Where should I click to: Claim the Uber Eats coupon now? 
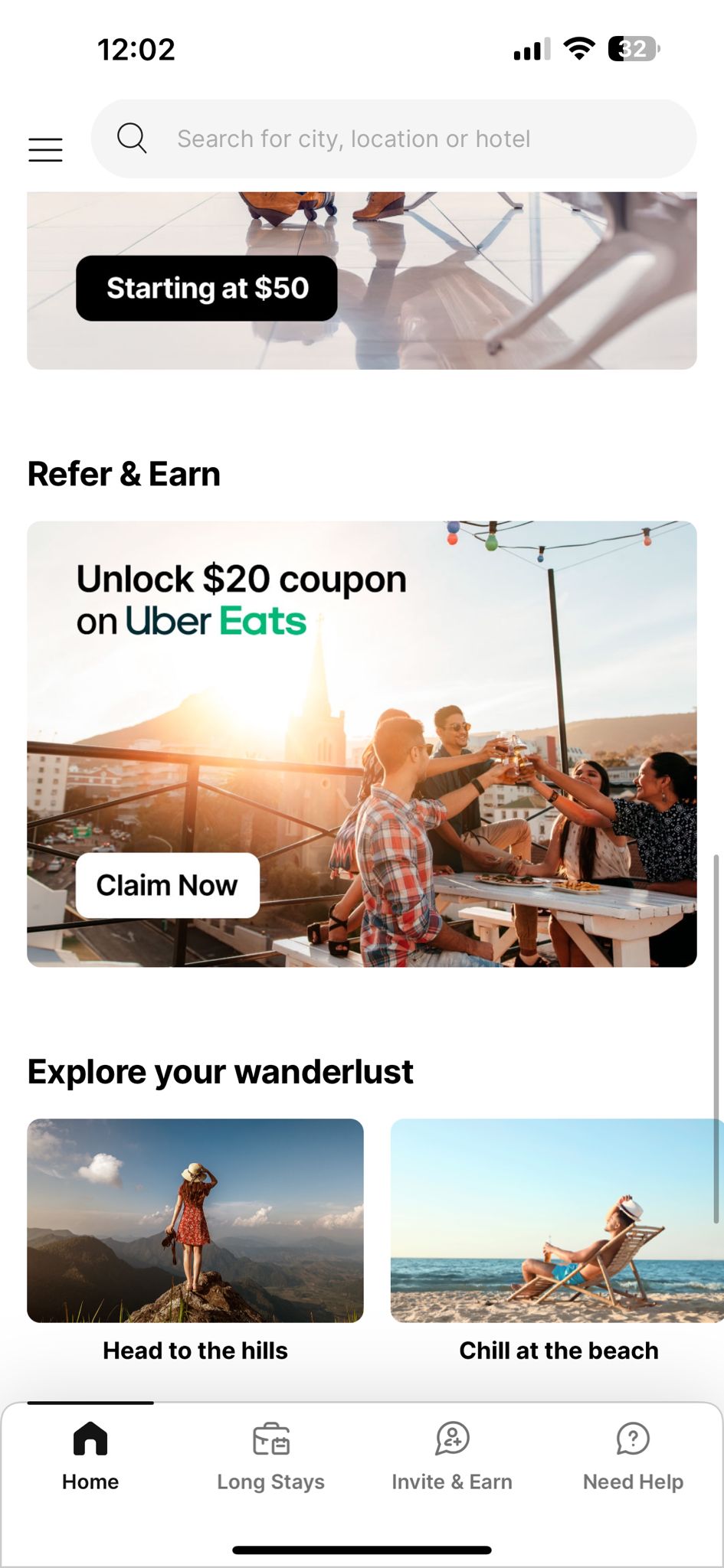(167, 885)
